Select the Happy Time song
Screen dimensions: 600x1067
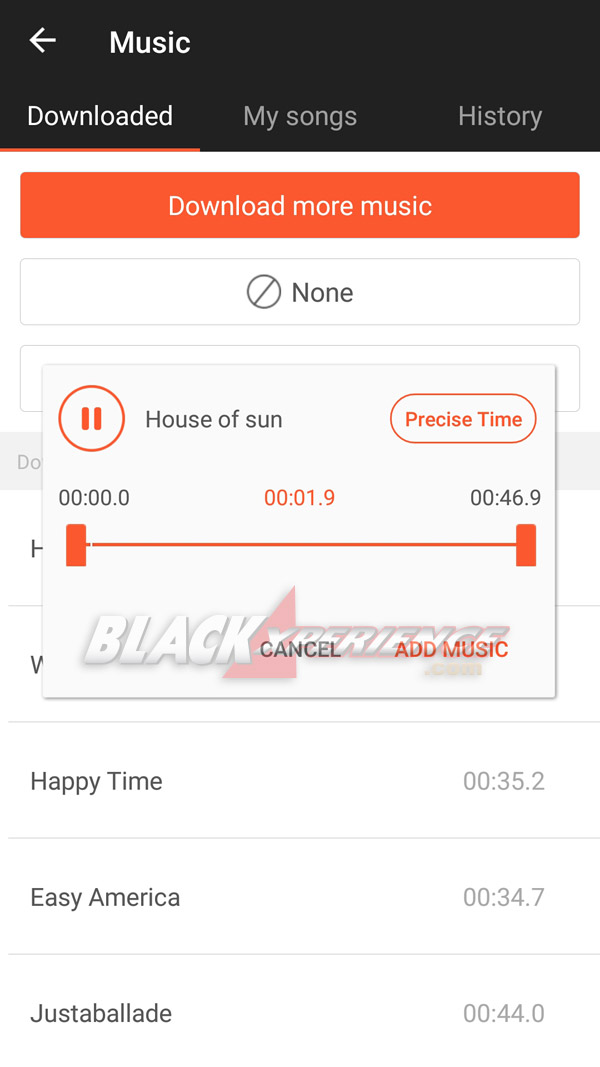pos(300,781)
